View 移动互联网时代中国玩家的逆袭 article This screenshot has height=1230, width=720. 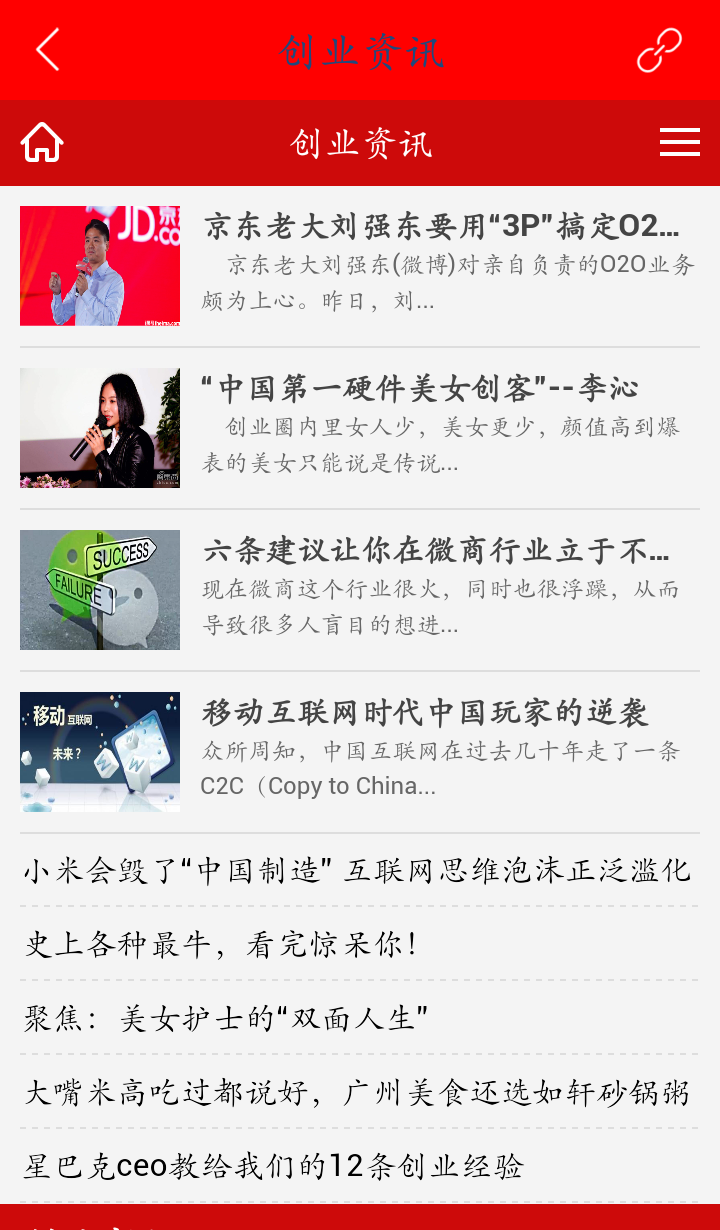point(425,713)
